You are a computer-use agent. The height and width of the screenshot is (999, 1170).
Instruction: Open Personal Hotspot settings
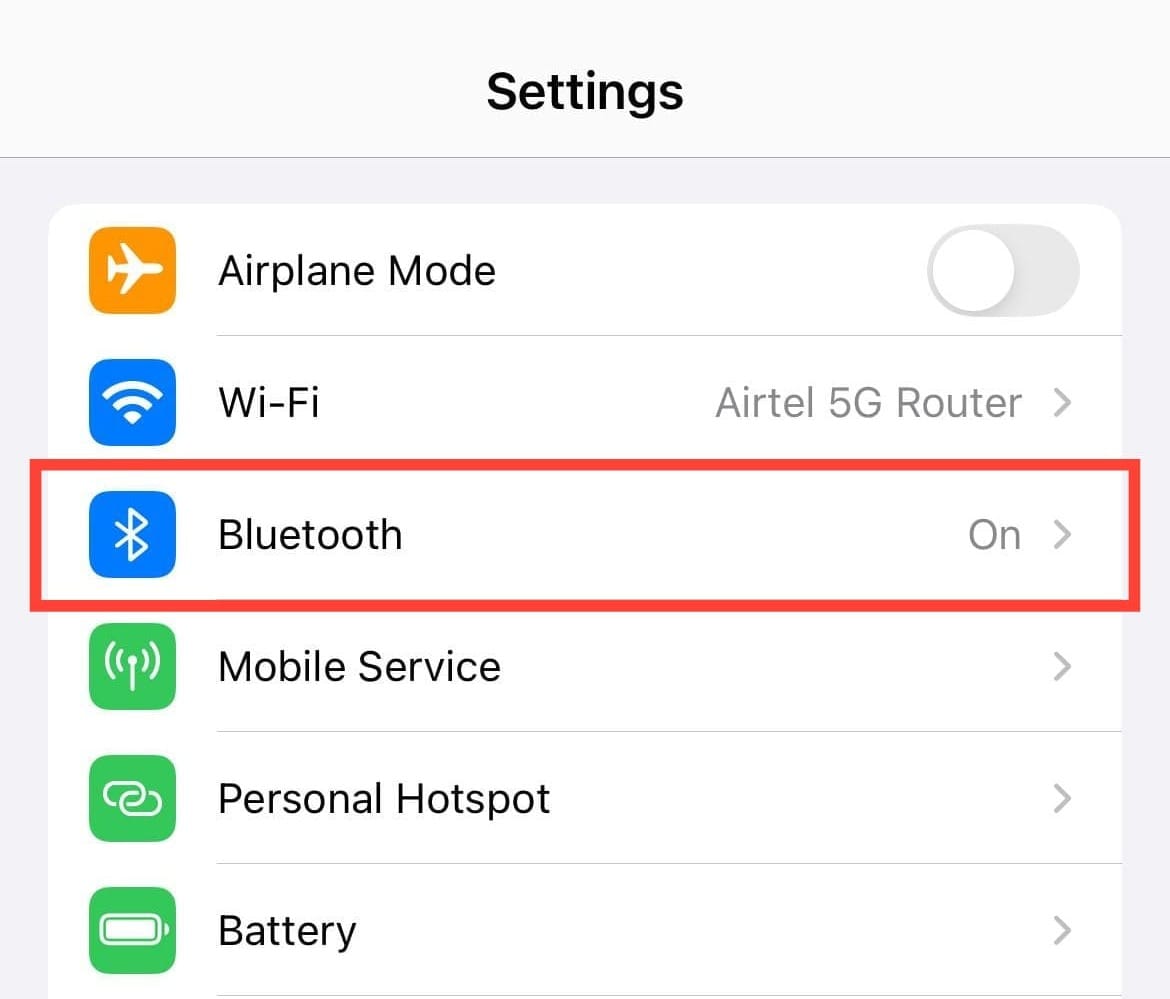[585, 799]
